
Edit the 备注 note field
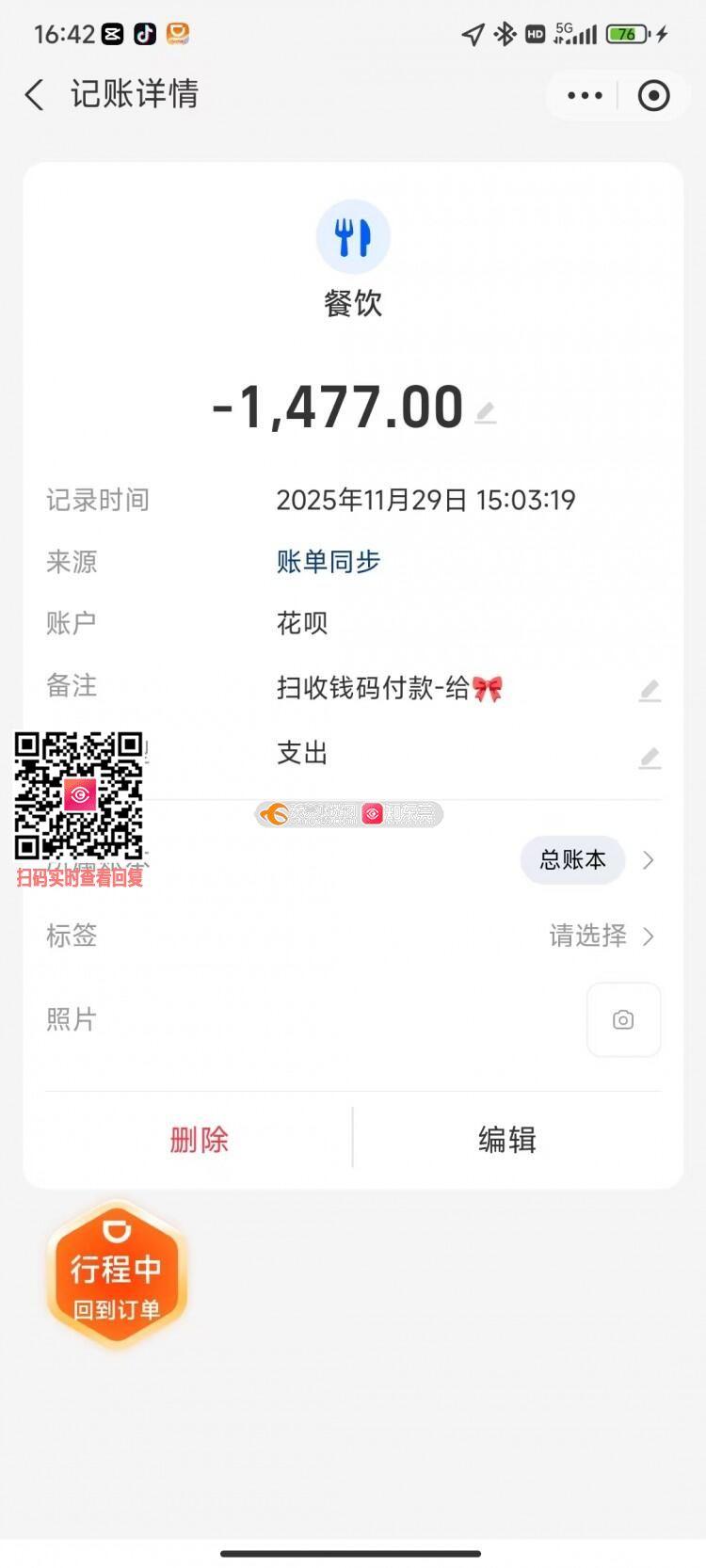[x=650, y=690]
